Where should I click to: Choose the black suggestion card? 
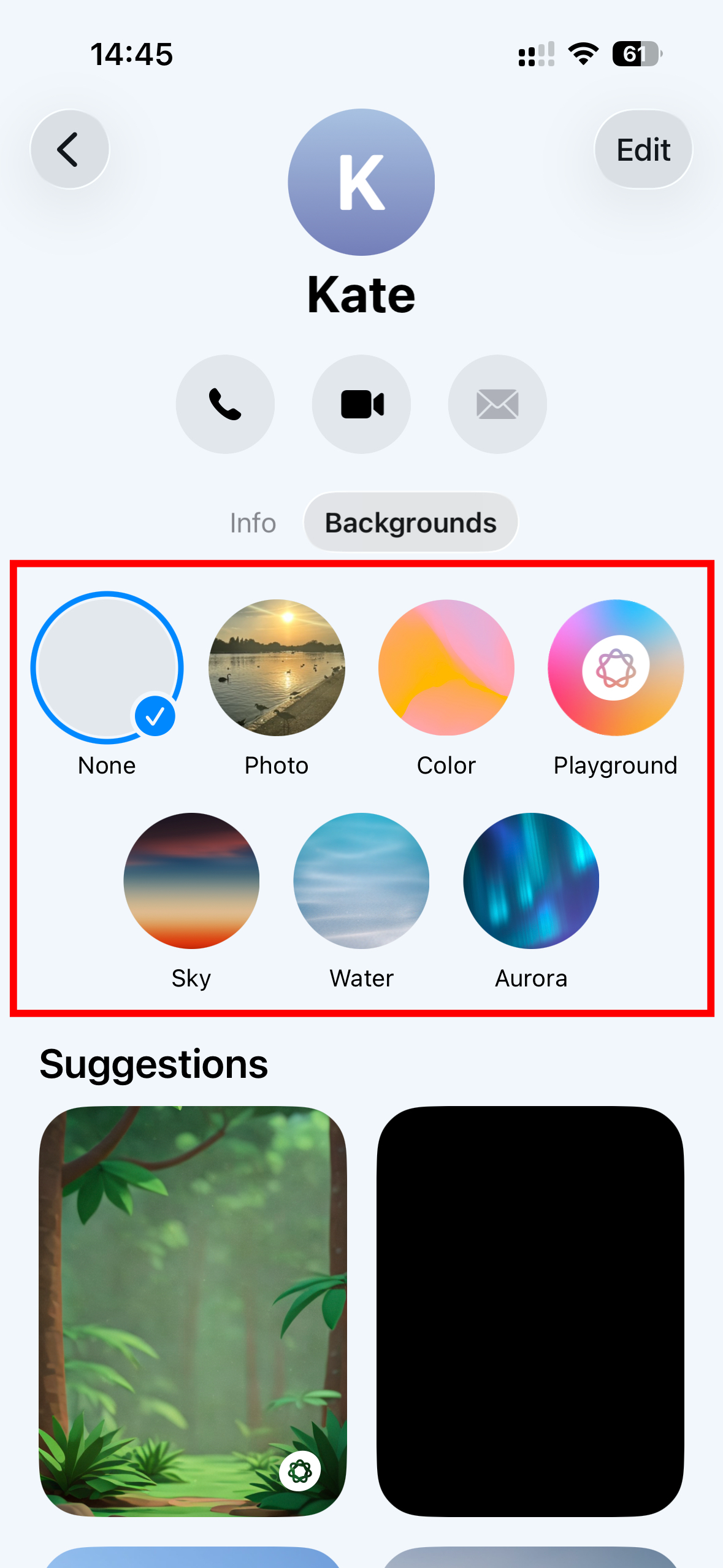(x=530, y=1310)
